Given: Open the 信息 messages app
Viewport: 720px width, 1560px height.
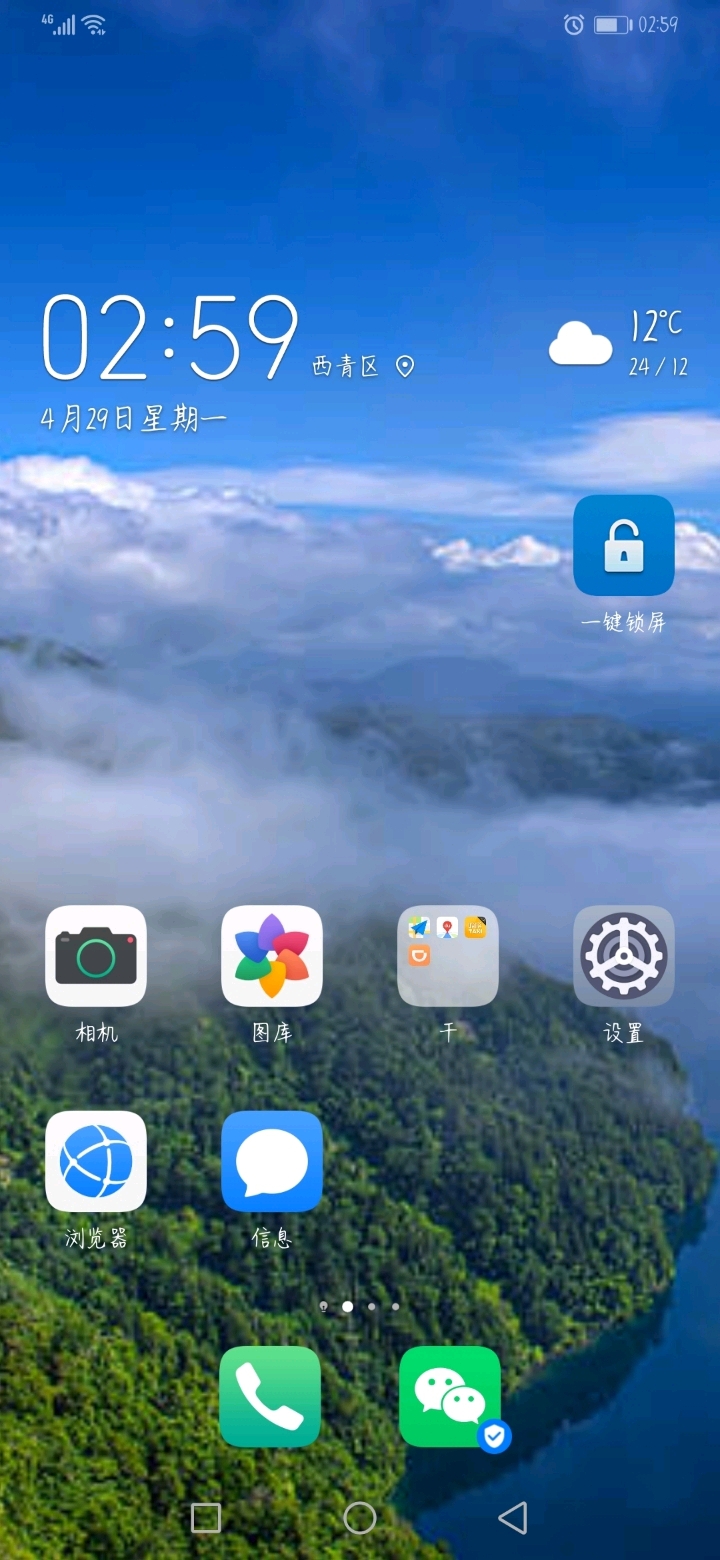Looking at the screenshot, I should click(272, 1162).
